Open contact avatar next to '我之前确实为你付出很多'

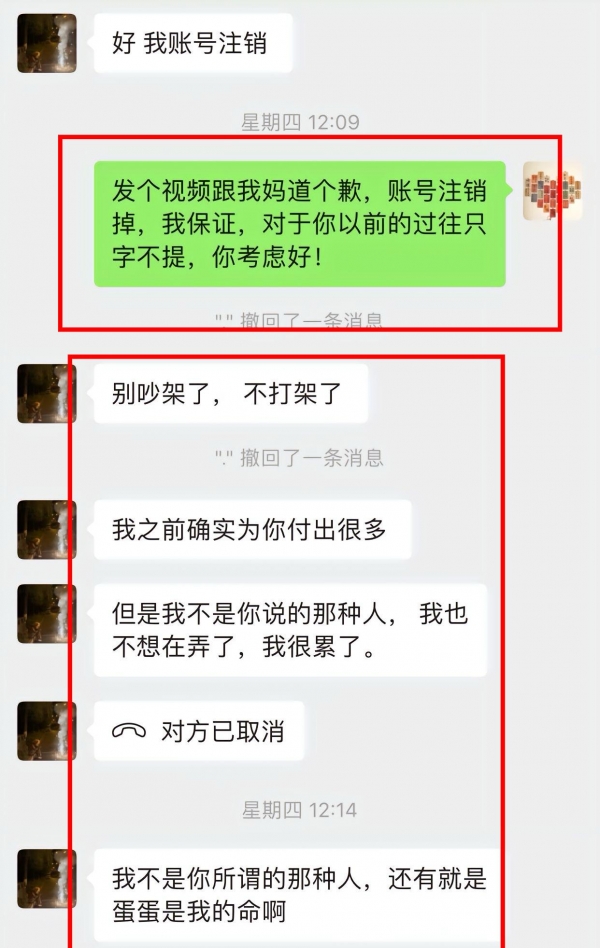coord(46,529)
